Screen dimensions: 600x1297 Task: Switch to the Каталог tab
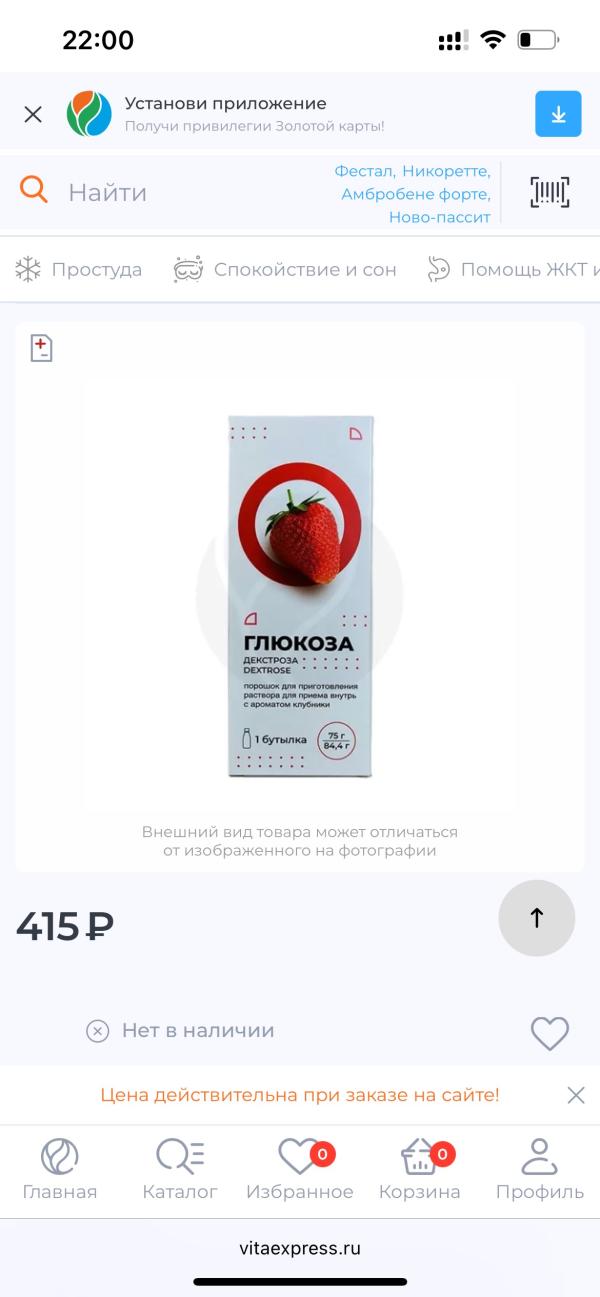180,1170
